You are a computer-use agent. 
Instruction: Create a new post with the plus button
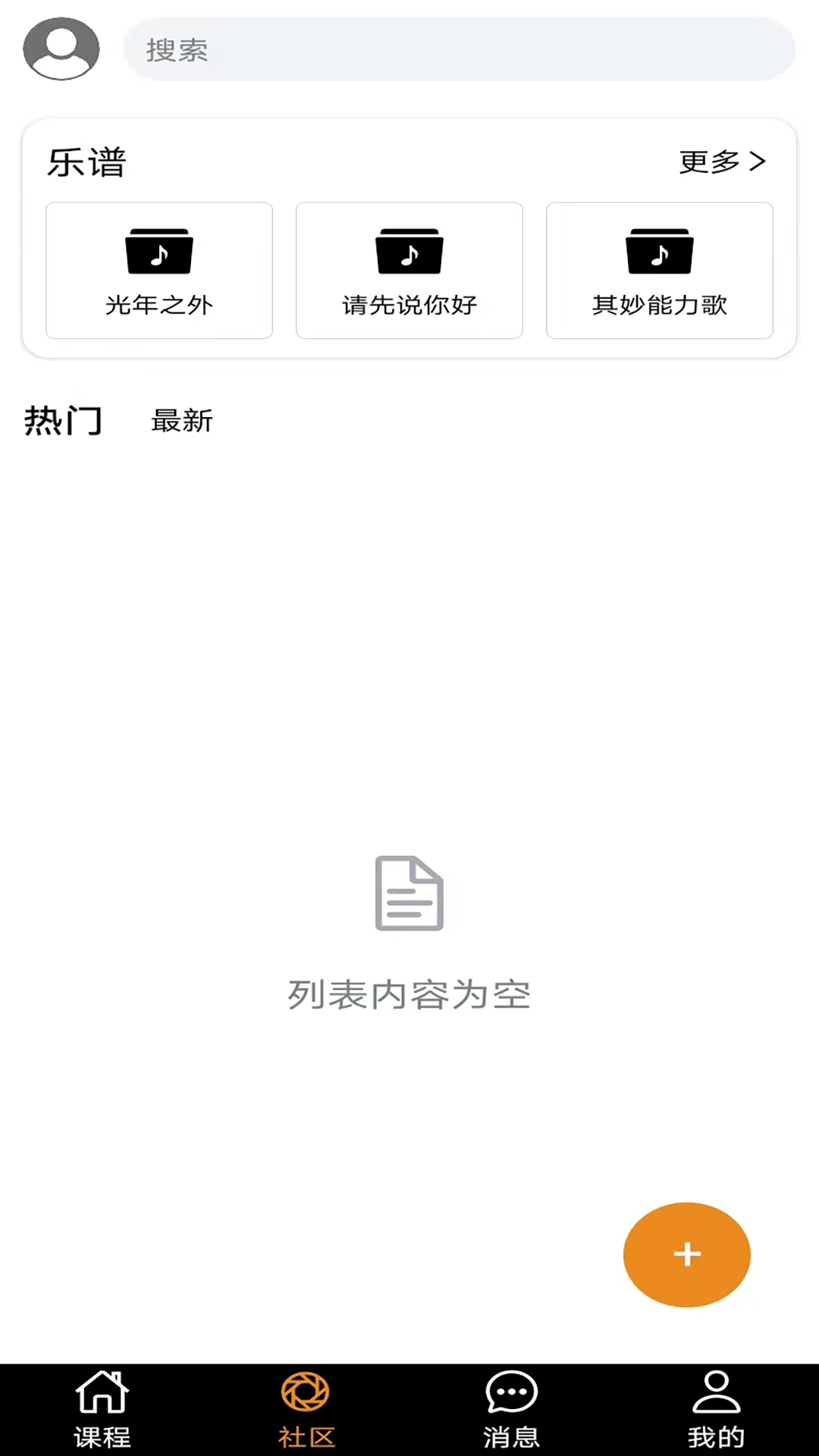coord(687,1254)
